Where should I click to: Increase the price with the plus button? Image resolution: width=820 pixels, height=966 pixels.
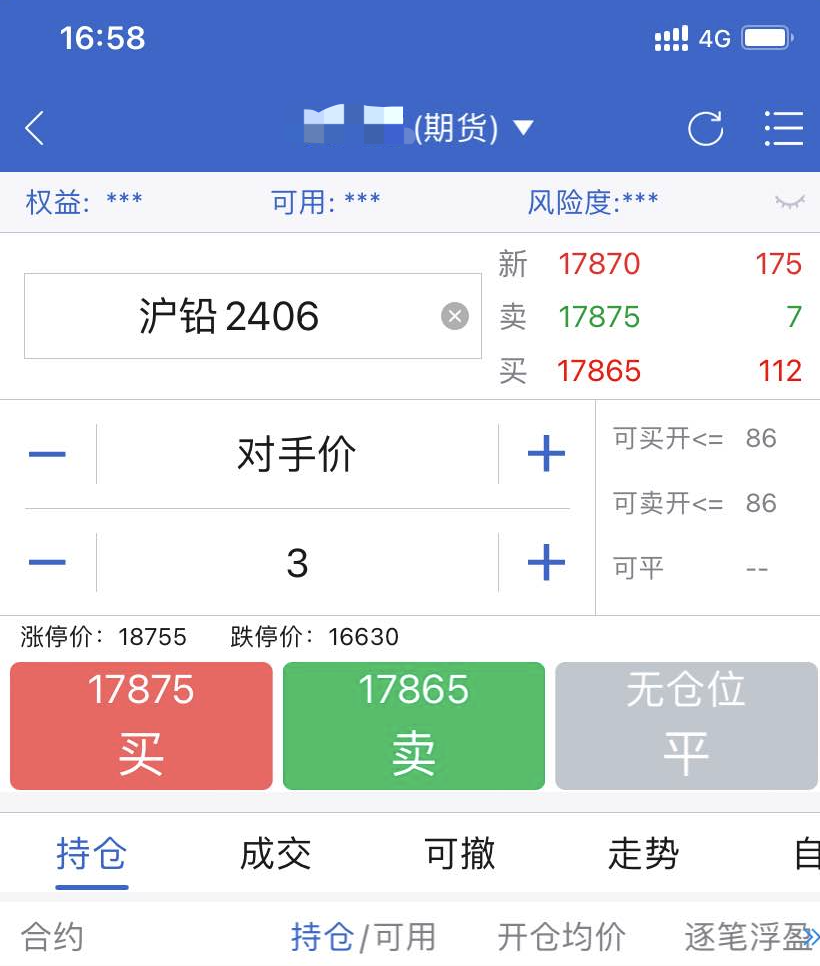(x=546, y=455)
